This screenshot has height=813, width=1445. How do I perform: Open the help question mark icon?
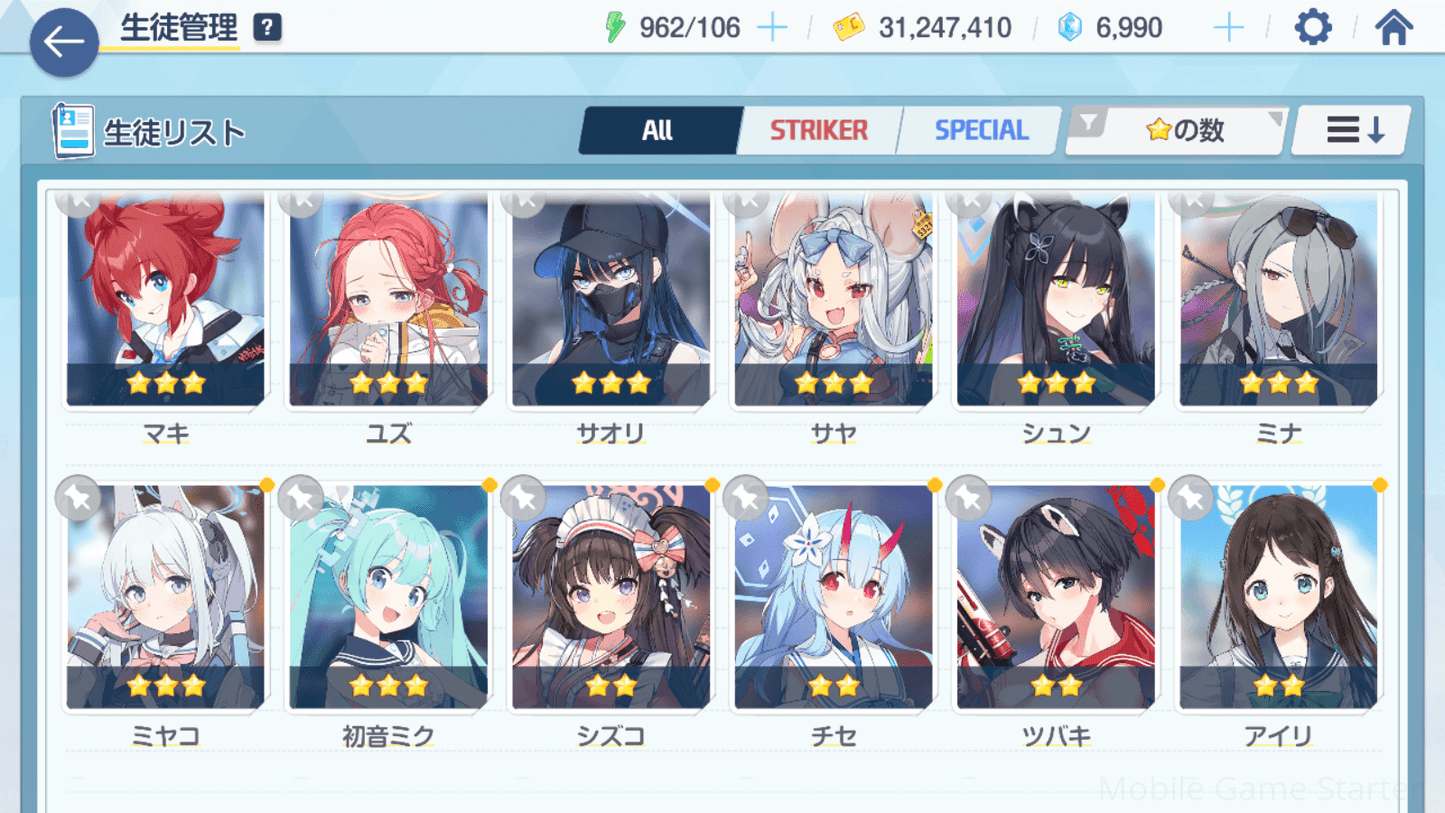267,28
